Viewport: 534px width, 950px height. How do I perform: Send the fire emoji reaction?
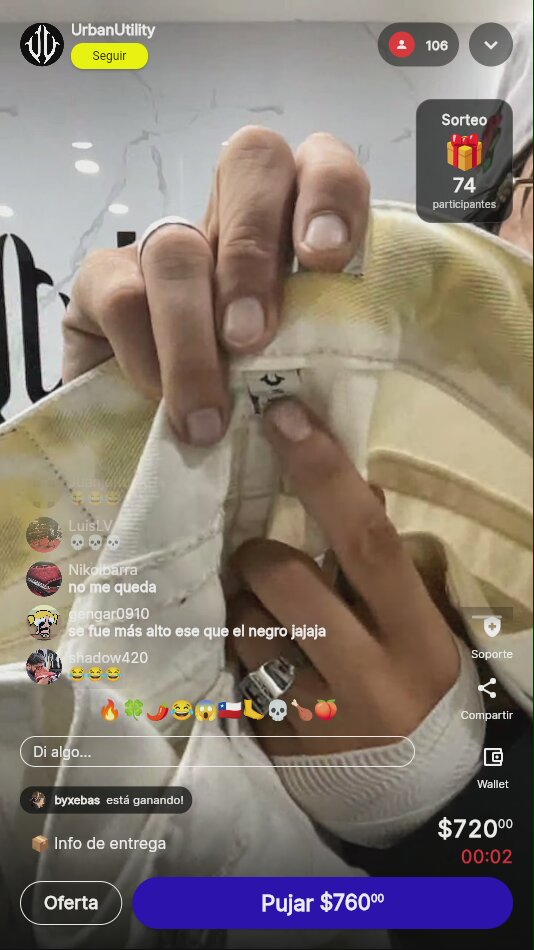click(110, 710)
